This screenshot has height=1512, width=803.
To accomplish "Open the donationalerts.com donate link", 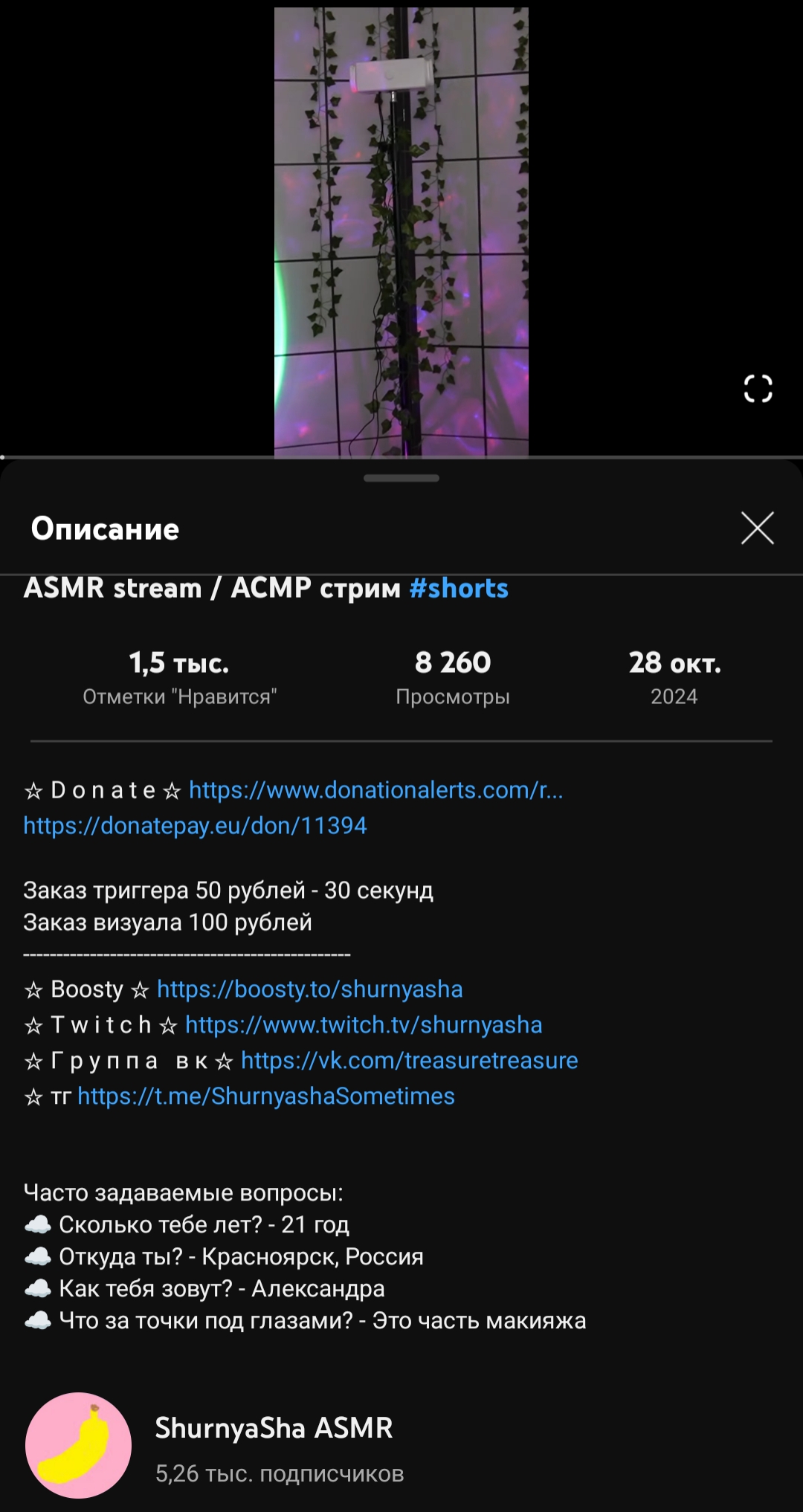I will [x=375, y=790].
